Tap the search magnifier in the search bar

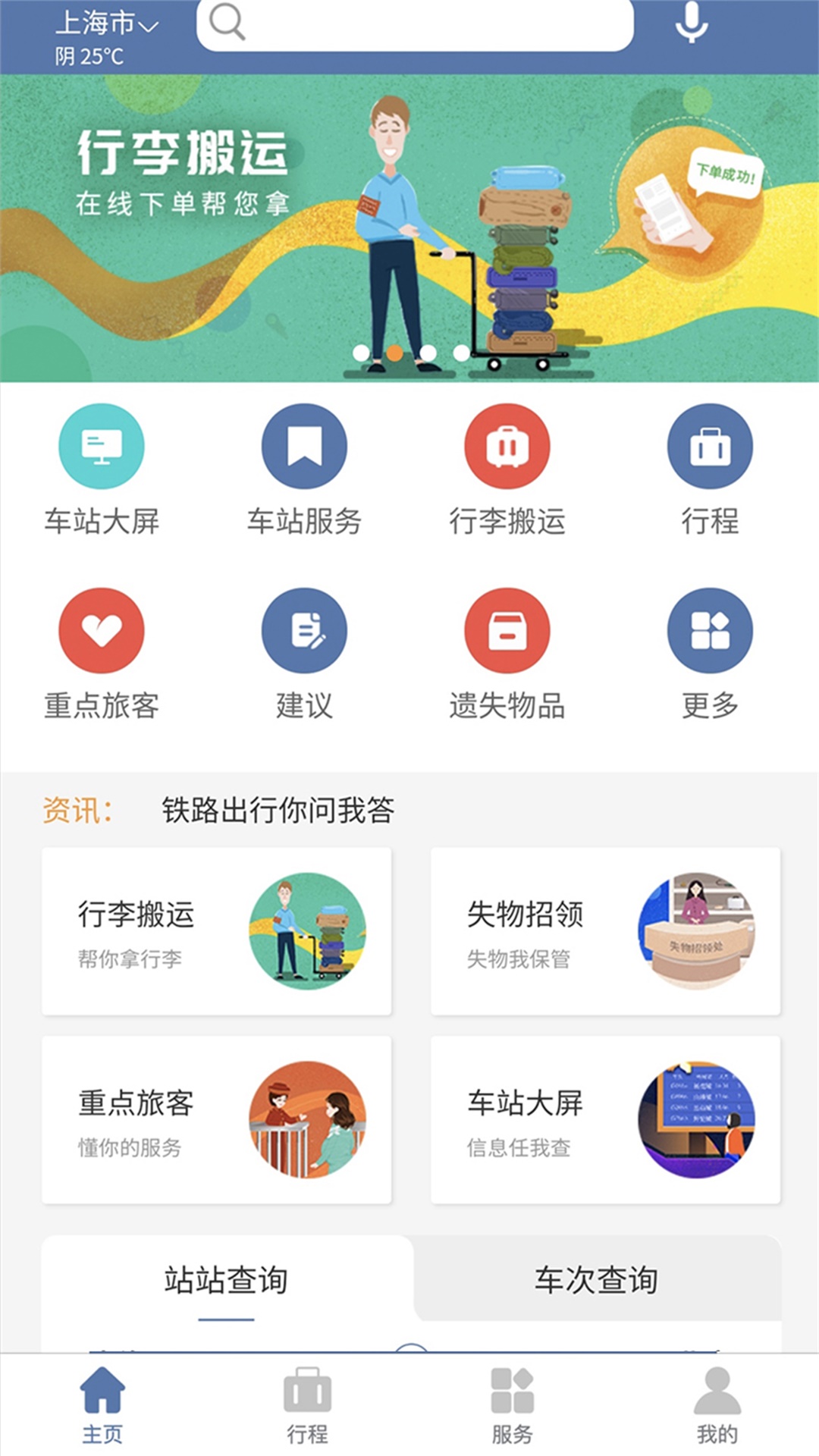coord(224,24)
